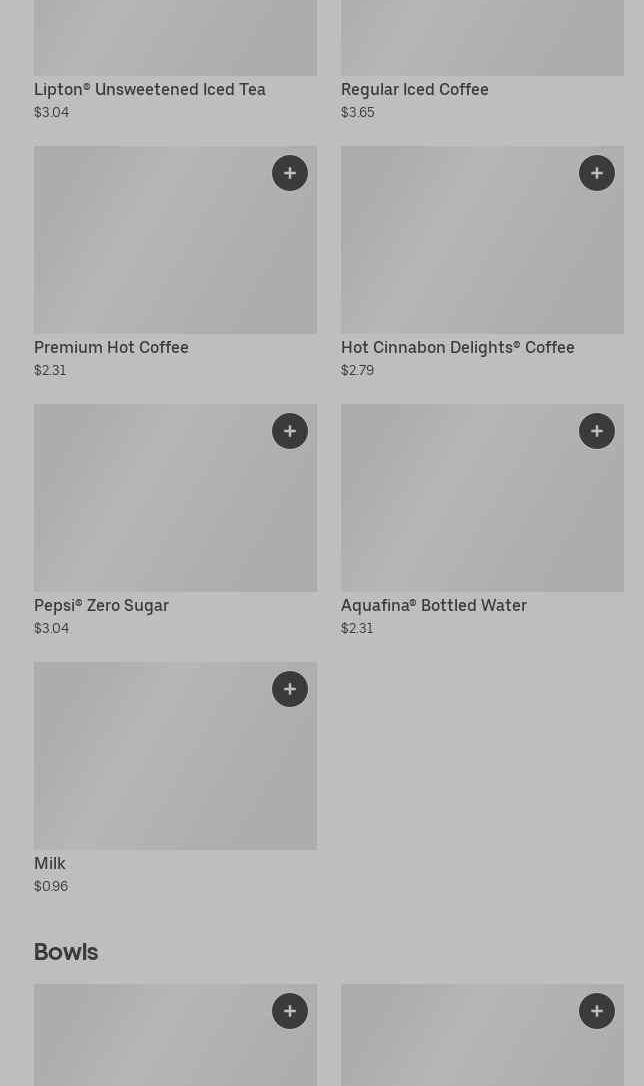This screenshot has width=644, height=1086.
Task: Add Premium Hot Coffee to order
Action: pyautogui.click(x=290, y=173)
